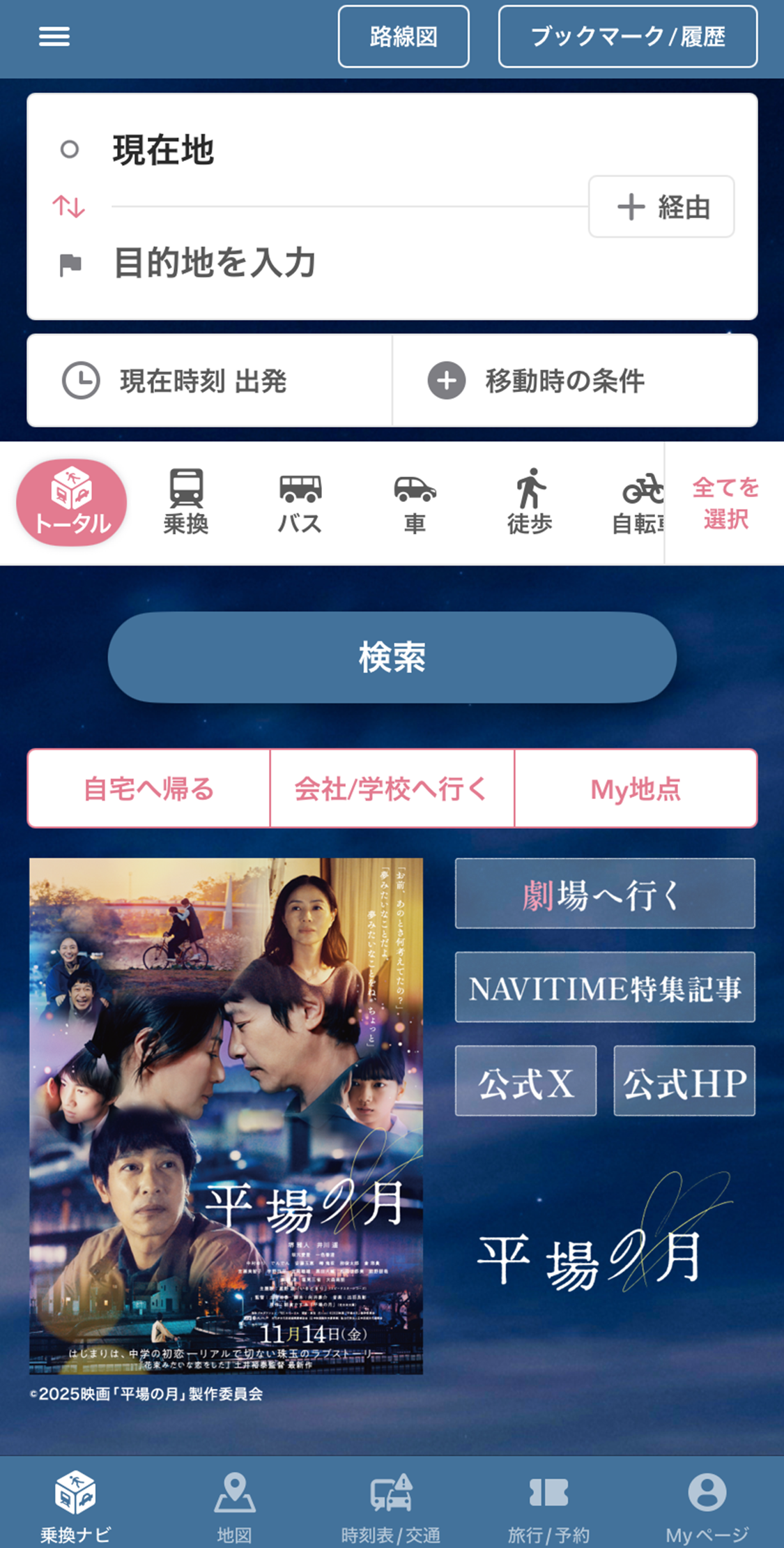This screenshot has width=784, height=1548.
Task: Open the 路線図 route map
Action: click(x=403, y=36)
